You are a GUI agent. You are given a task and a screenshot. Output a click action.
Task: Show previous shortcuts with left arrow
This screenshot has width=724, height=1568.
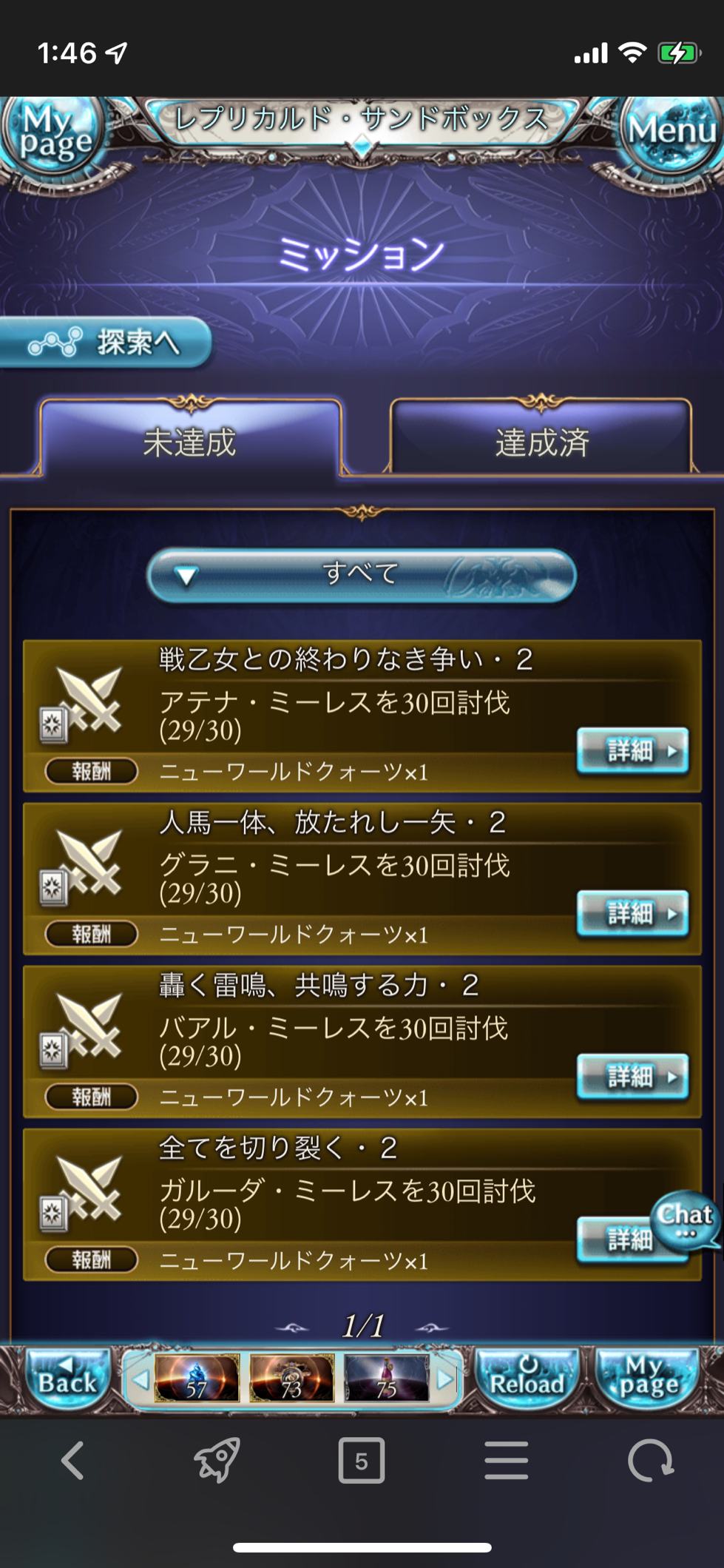click(140, 1379)
